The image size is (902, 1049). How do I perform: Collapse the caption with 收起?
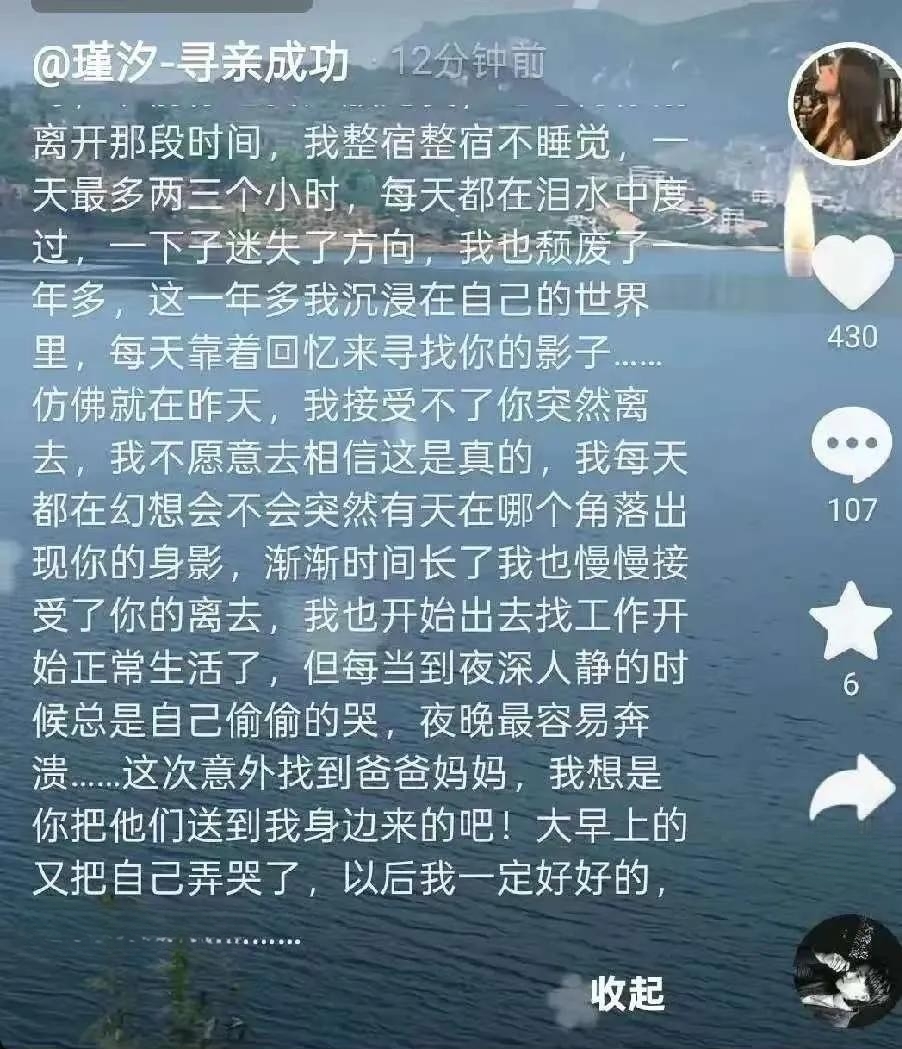click(627, 993)
